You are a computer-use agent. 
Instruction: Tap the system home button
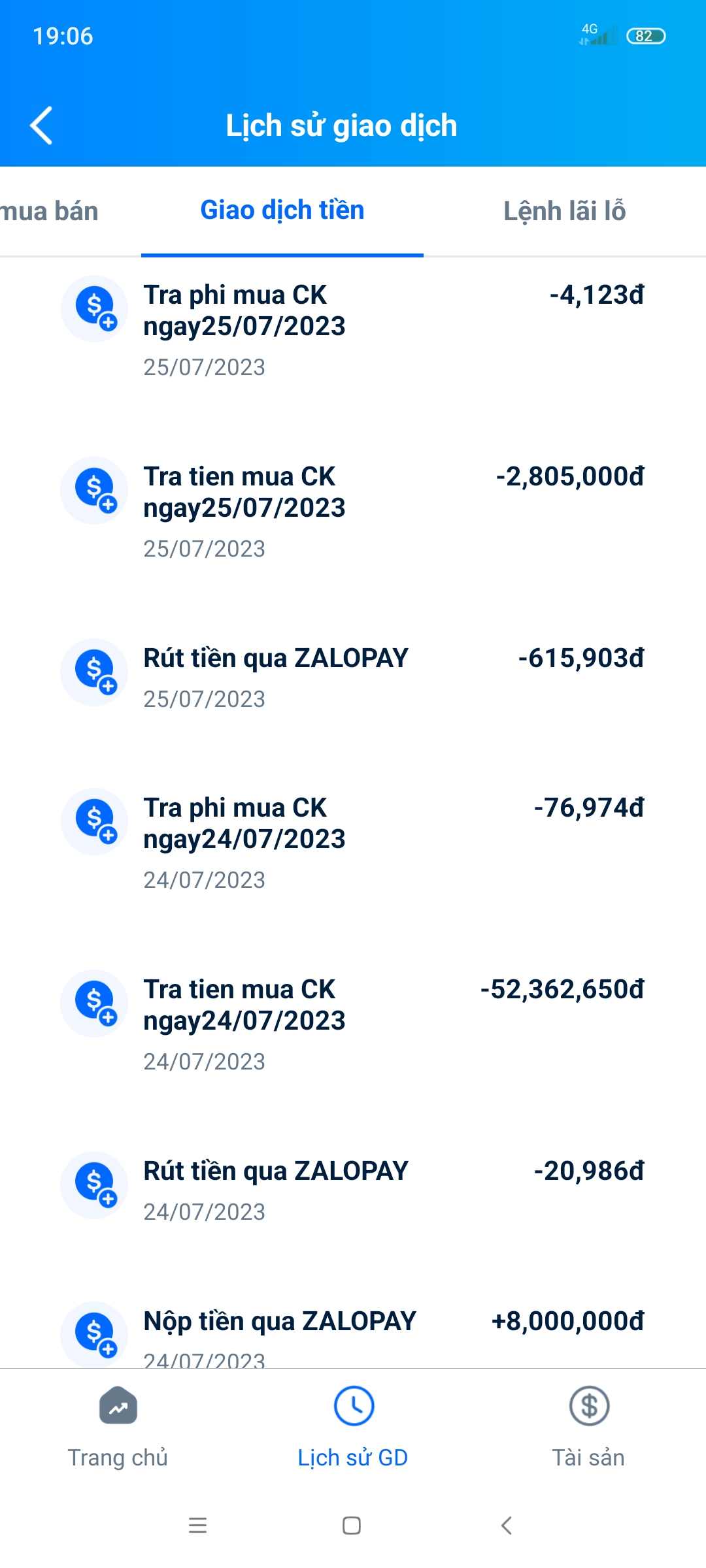[x=352, y=1526]
